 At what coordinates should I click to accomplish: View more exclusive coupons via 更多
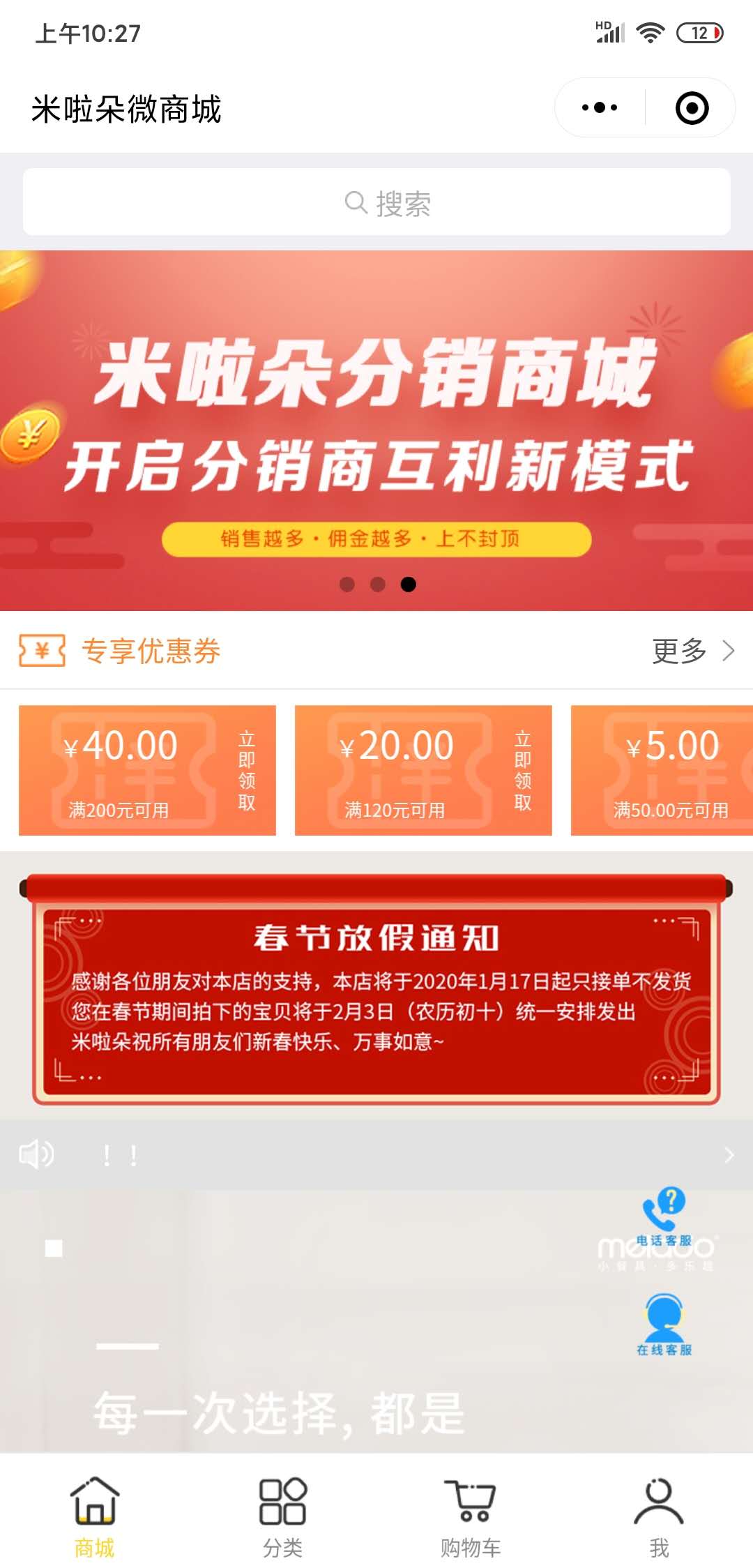coord(692,651)
